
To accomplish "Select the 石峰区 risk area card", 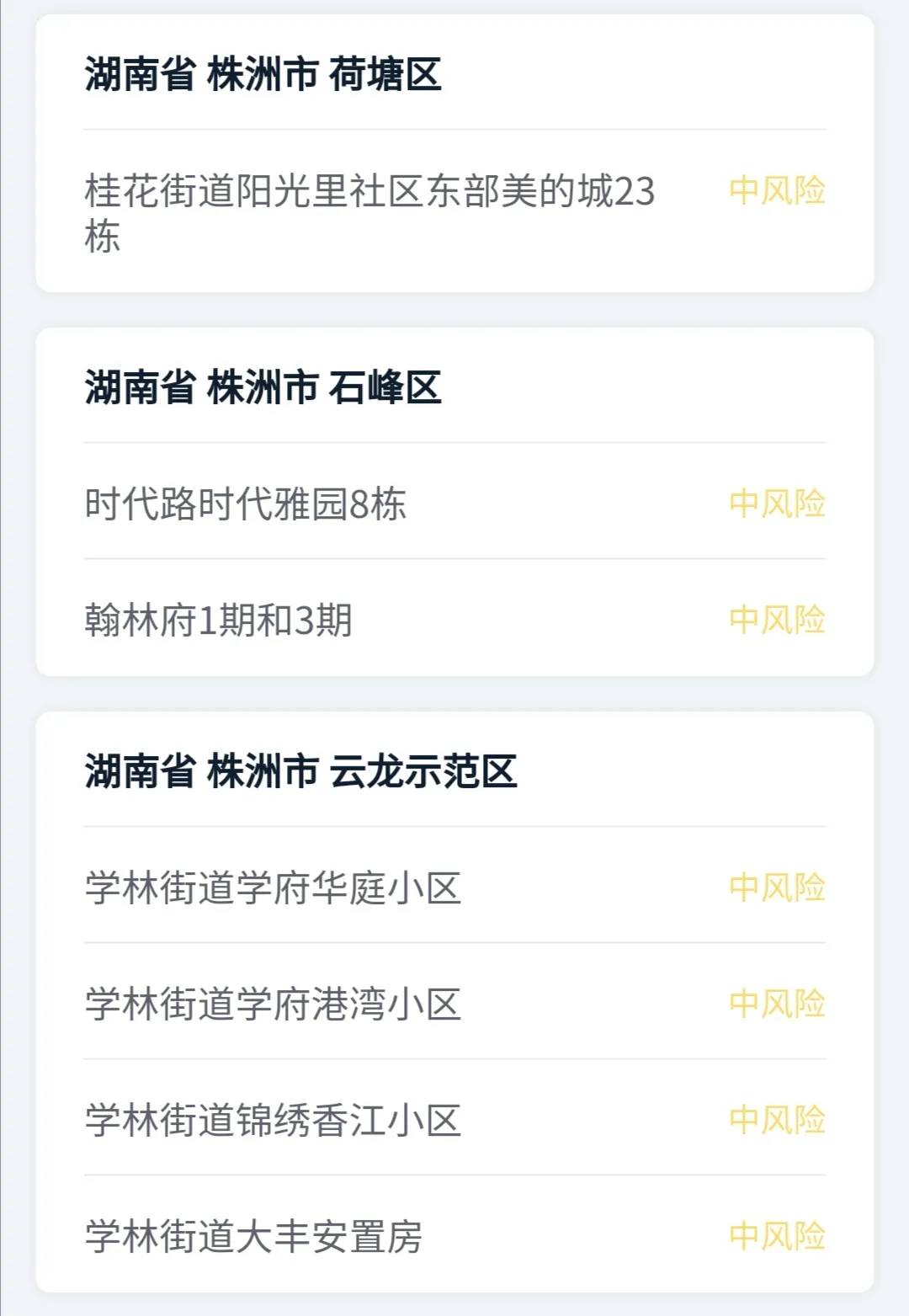I will click(454, 501).
